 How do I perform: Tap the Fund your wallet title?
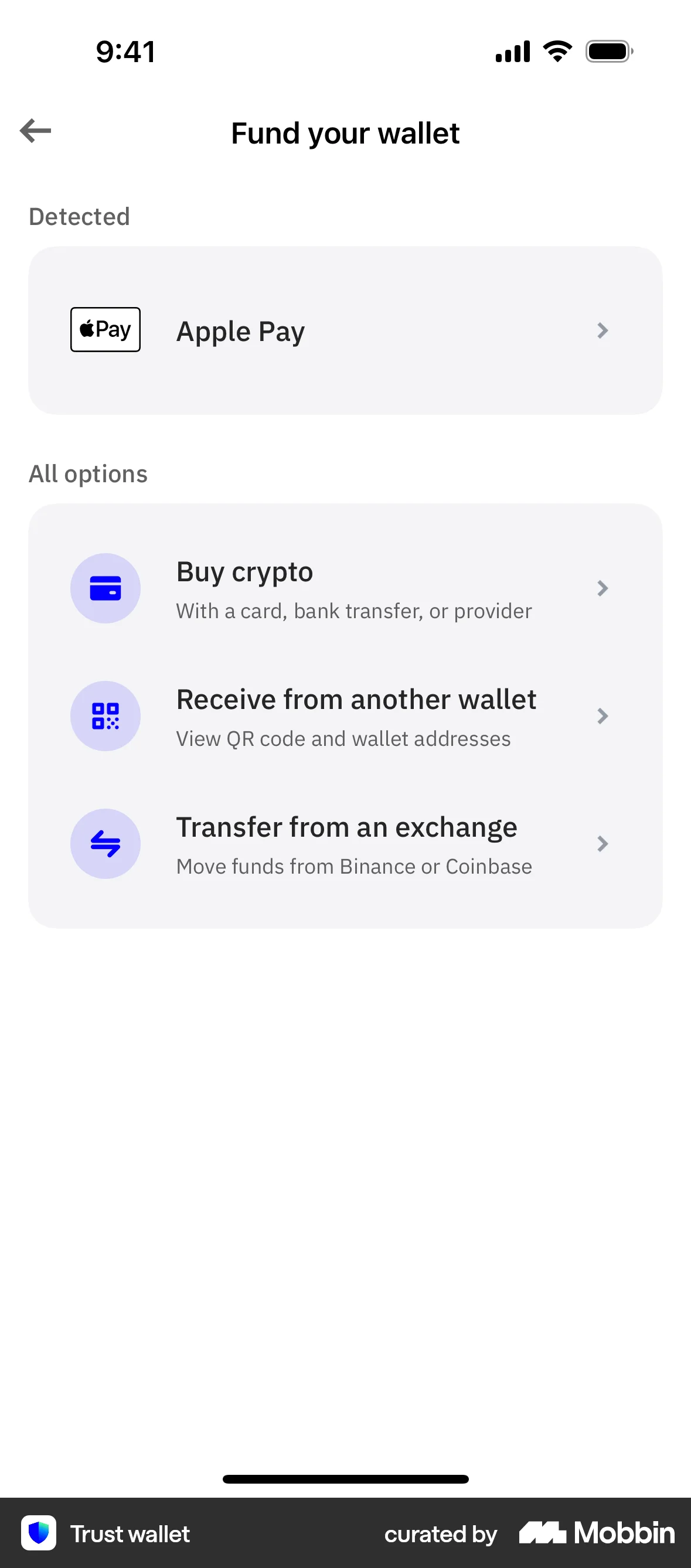click(345, 132)
